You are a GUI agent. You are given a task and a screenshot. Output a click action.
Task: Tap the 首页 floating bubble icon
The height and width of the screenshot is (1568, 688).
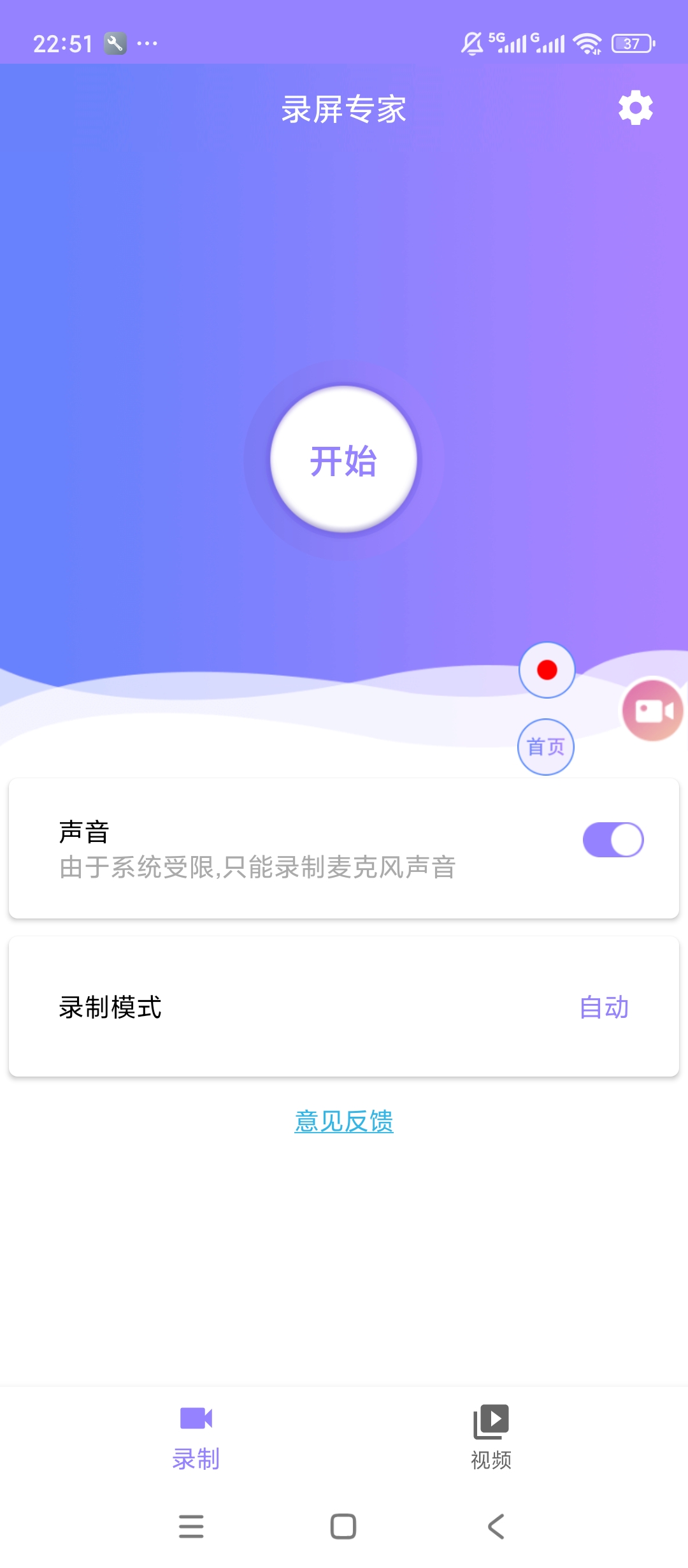[x=547, y=746]
